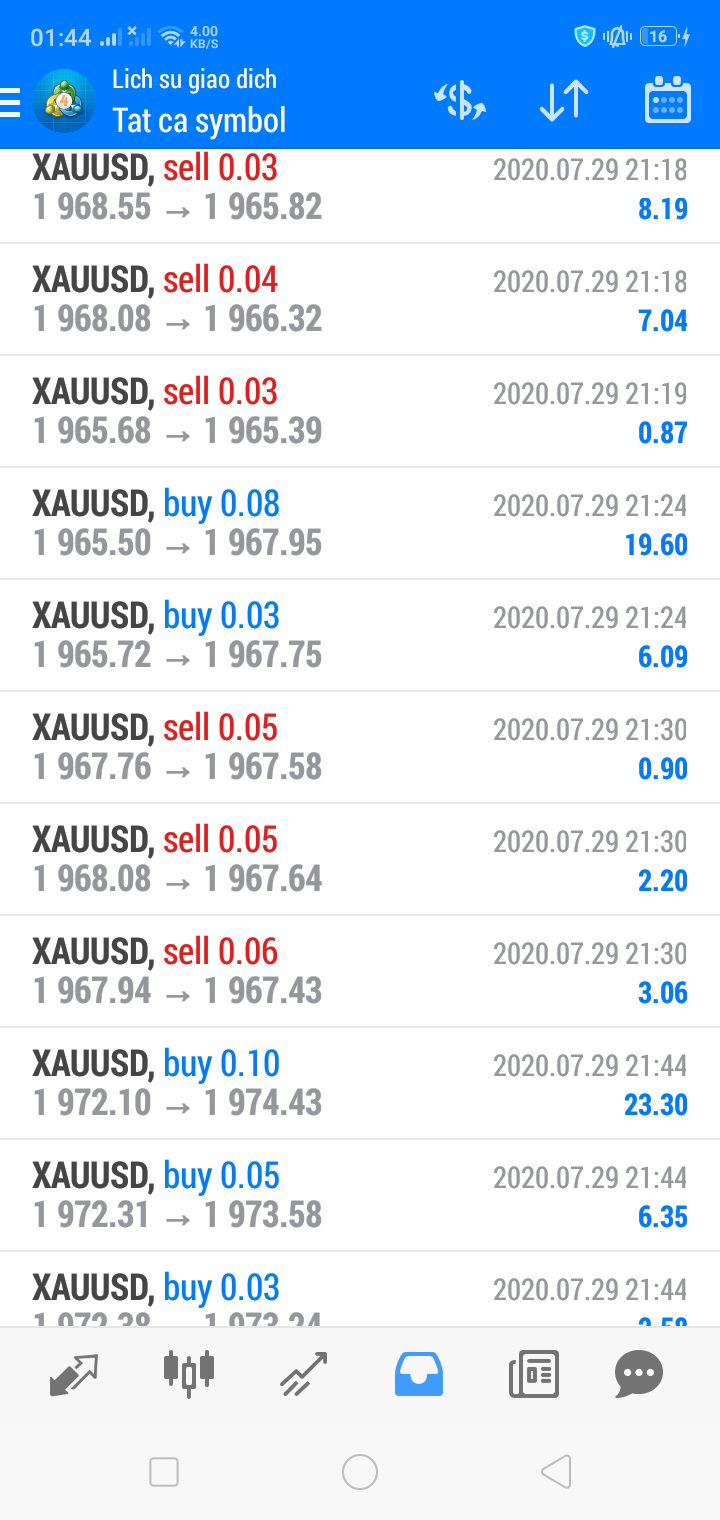View the buy 0.05 trade with profit 6.35

[360, 1195]
